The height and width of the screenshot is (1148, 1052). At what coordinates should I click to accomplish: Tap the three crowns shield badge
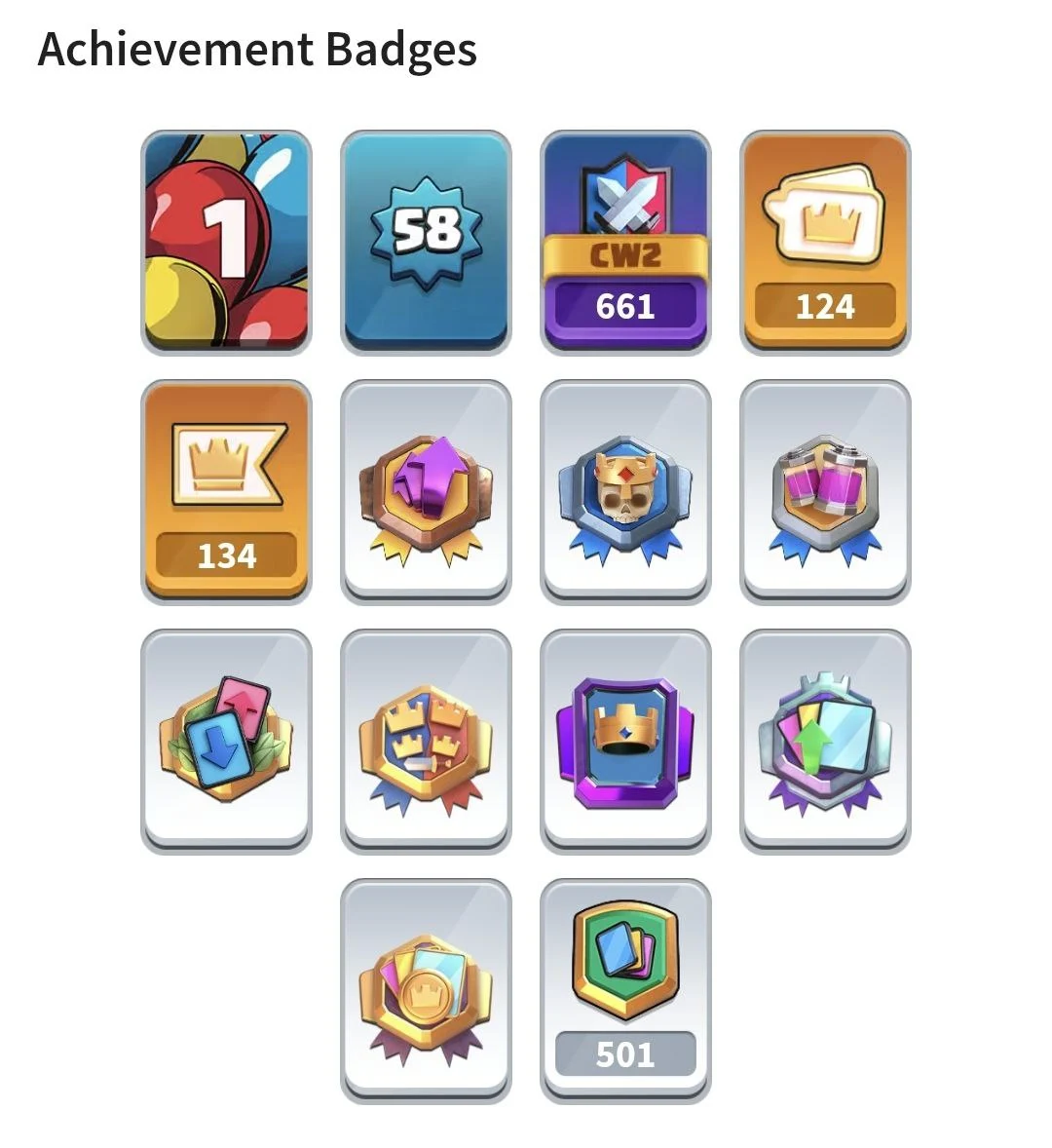click(426, 741)
